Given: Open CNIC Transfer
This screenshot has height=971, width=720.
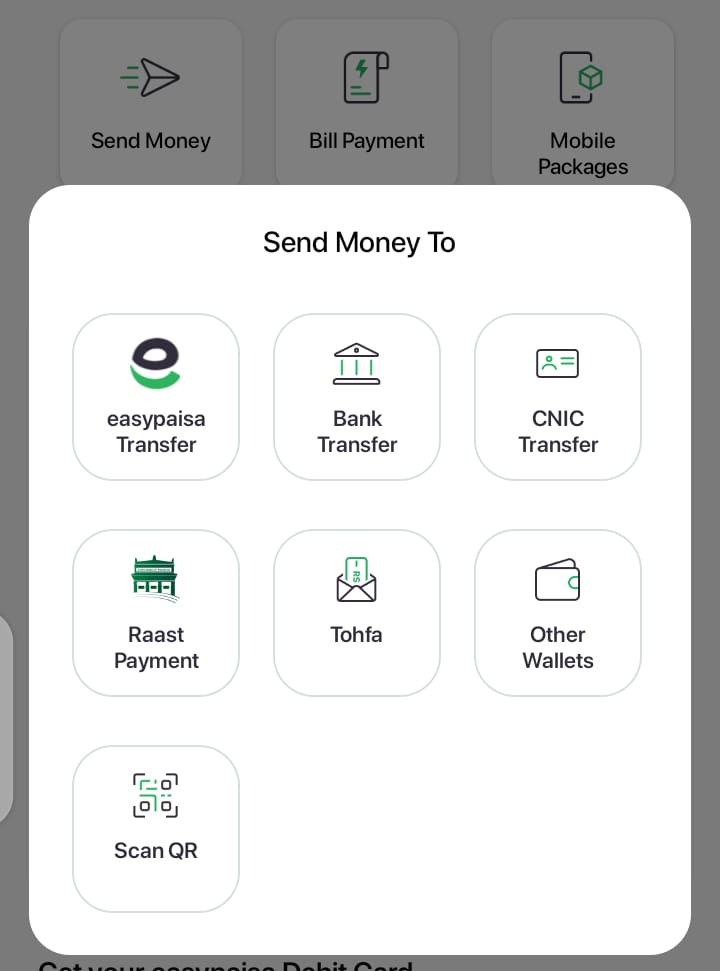Looking at the screenshot, I should click(558, 397).
